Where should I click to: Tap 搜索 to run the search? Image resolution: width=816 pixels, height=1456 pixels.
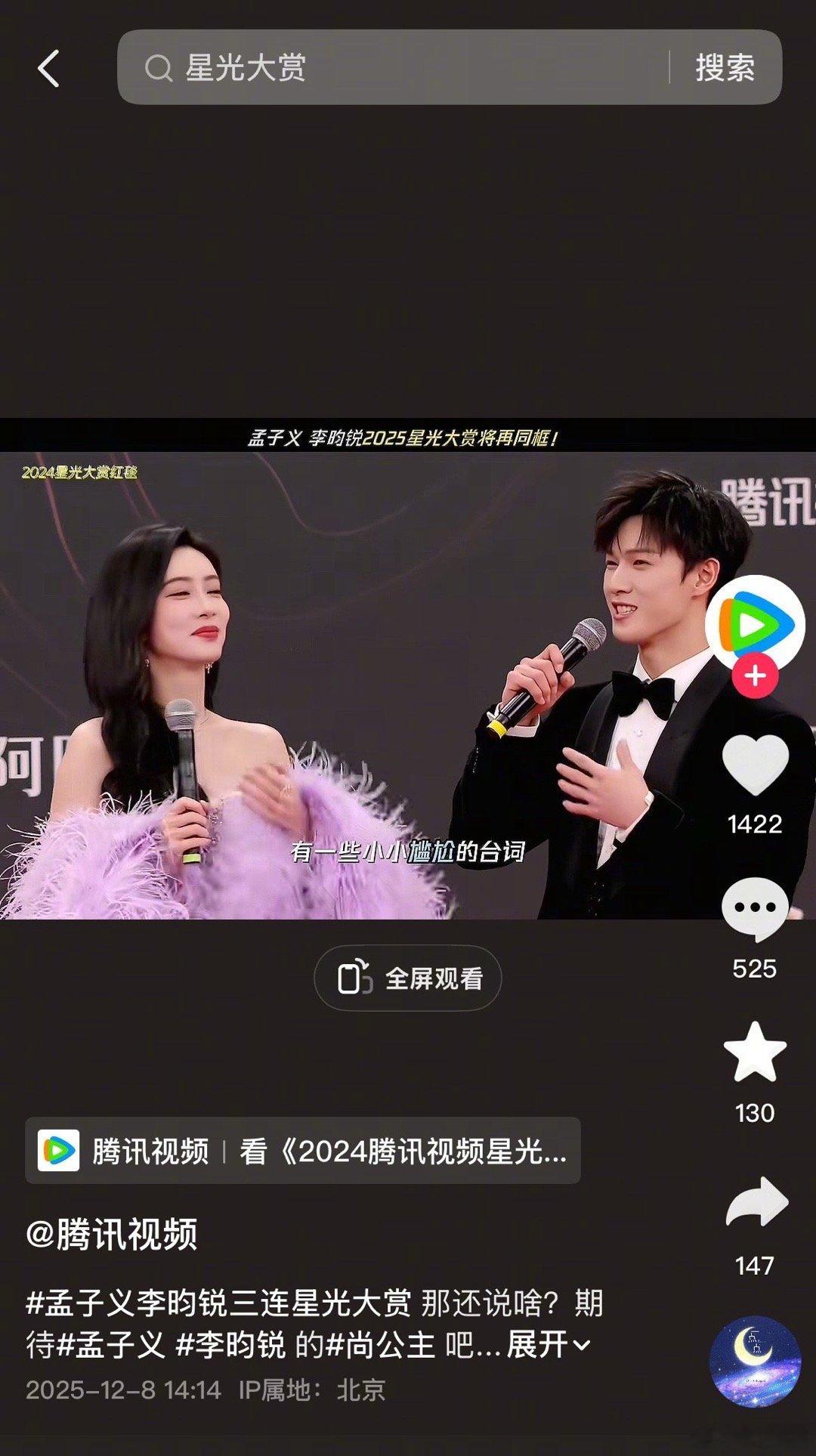click(x=727, y=69)
